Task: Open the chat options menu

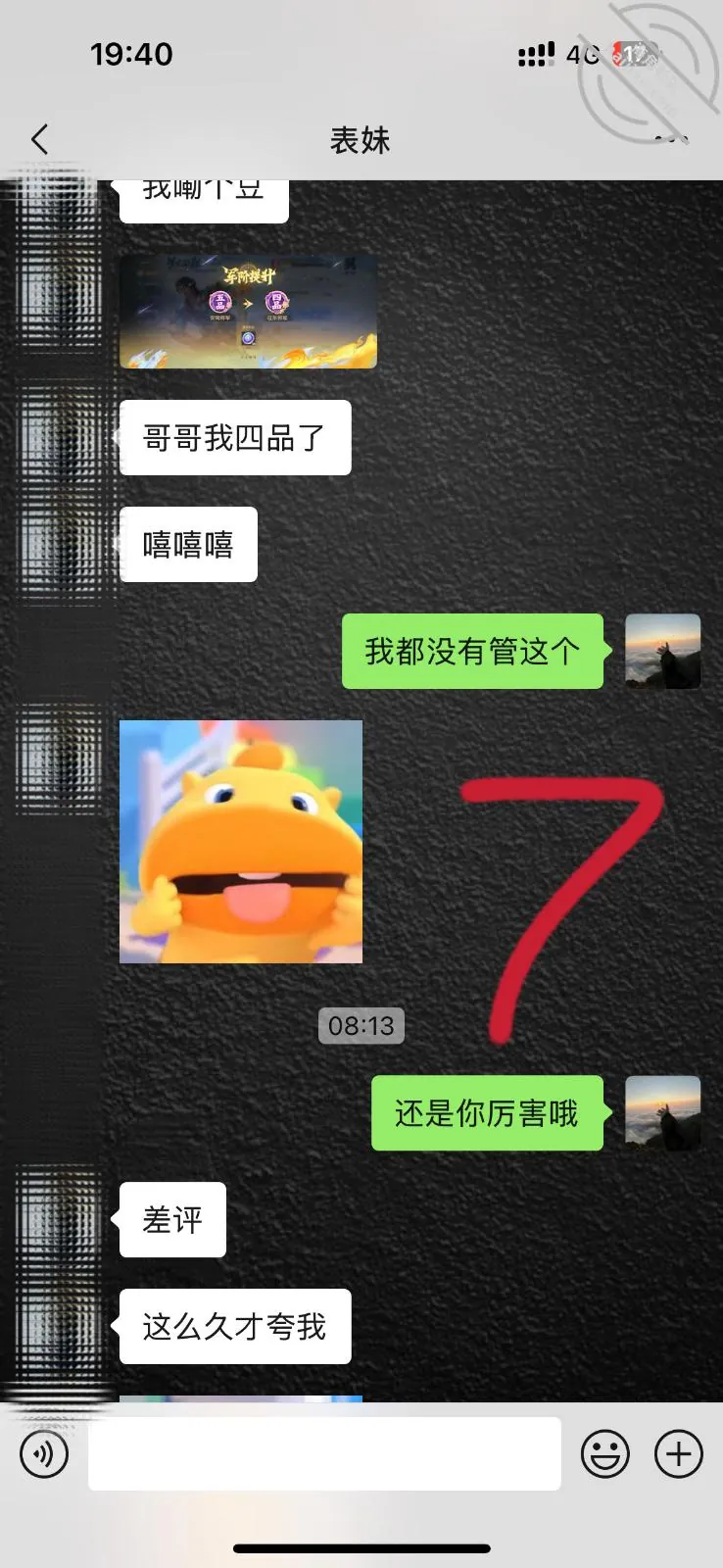Action: point(671,140)
